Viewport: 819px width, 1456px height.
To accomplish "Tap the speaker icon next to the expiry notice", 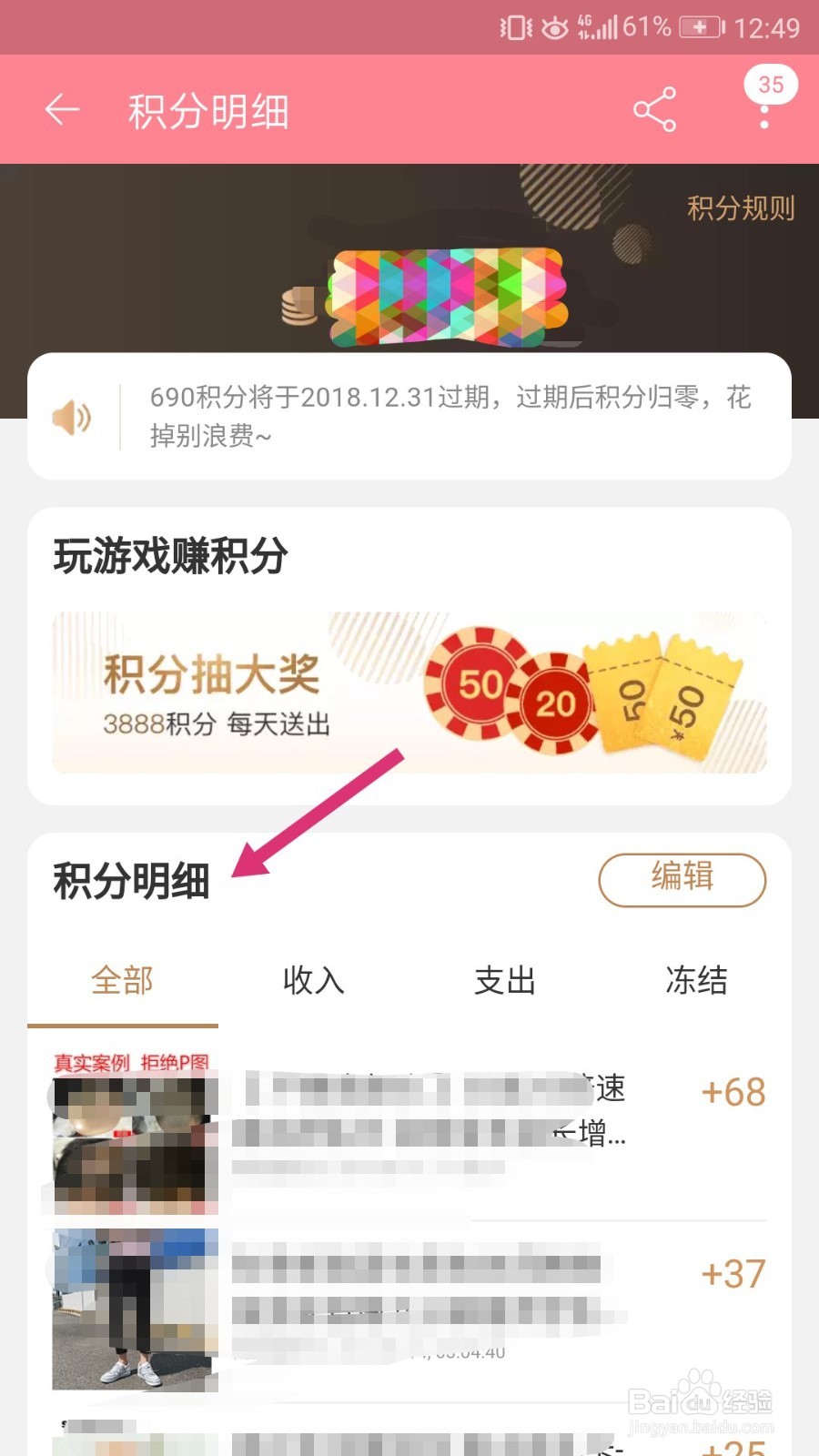I will 75,419.
